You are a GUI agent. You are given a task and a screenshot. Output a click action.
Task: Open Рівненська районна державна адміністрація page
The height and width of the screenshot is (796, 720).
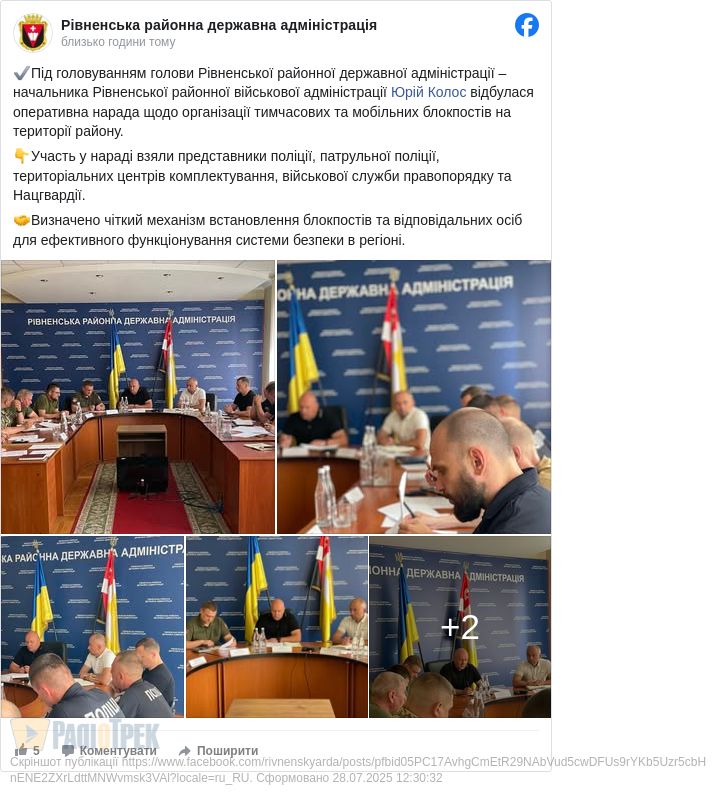pyautogui.click(x=218, y=25)
